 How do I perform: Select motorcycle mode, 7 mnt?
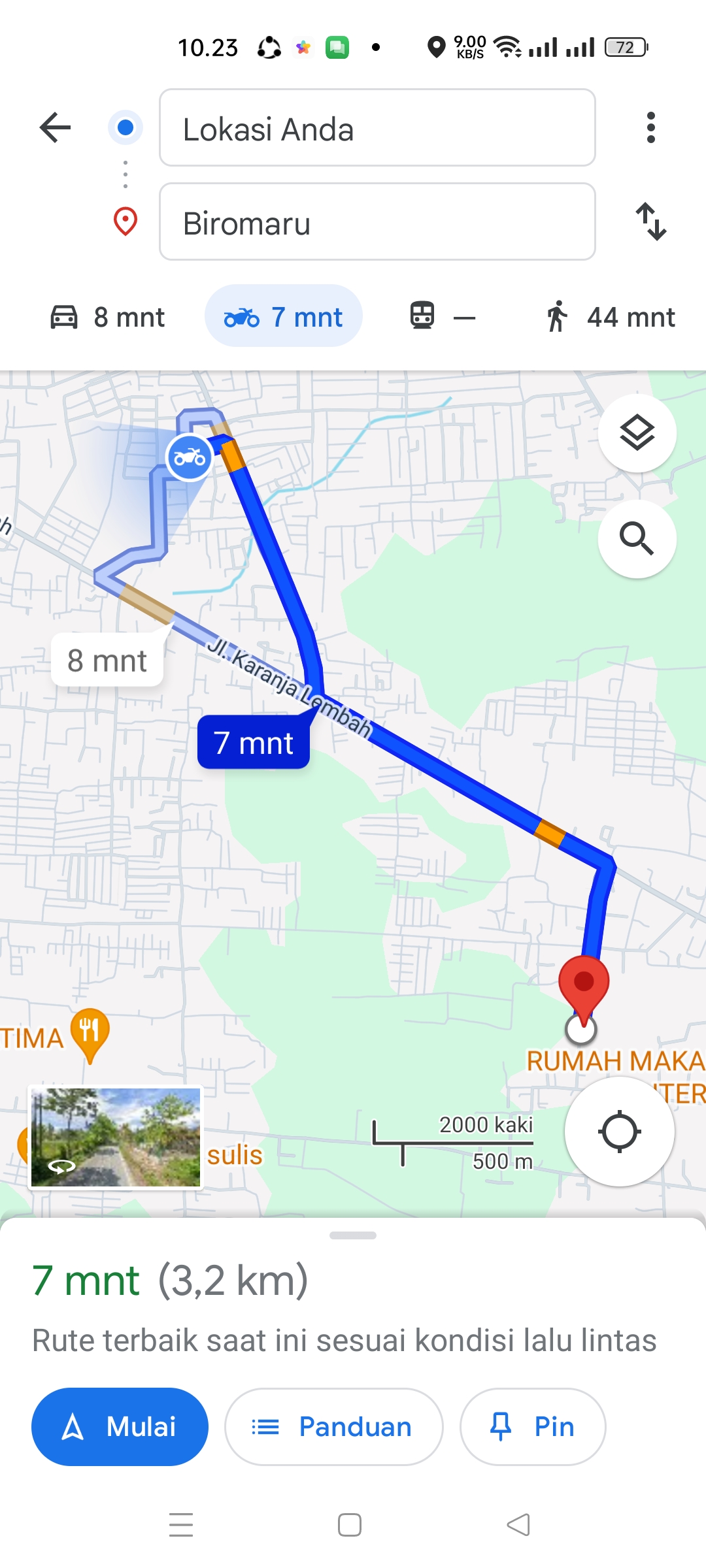tap(284, 317)
